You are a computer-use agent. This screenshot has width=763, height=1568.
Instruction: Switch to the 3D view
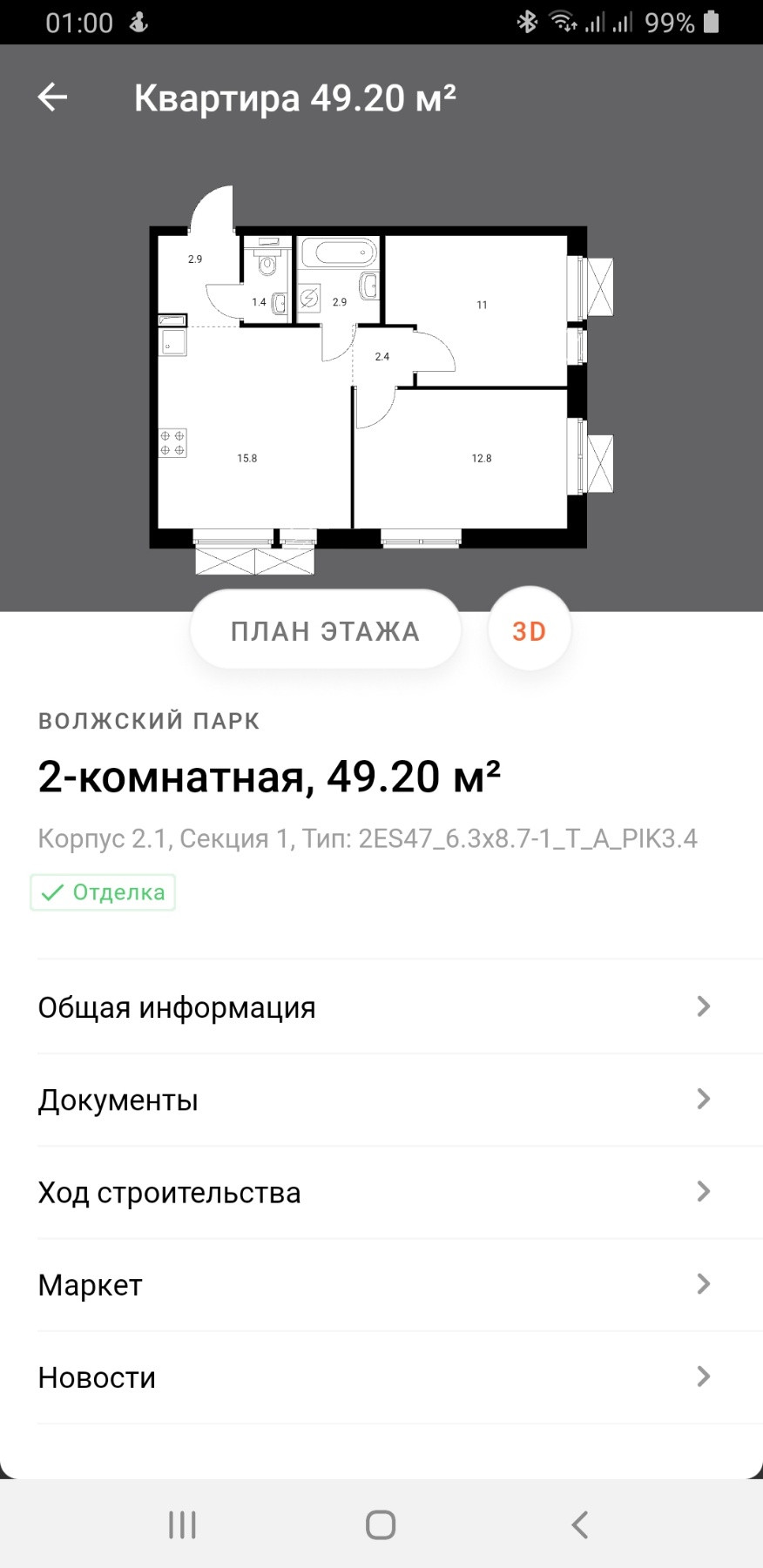(x=529, y=630)
